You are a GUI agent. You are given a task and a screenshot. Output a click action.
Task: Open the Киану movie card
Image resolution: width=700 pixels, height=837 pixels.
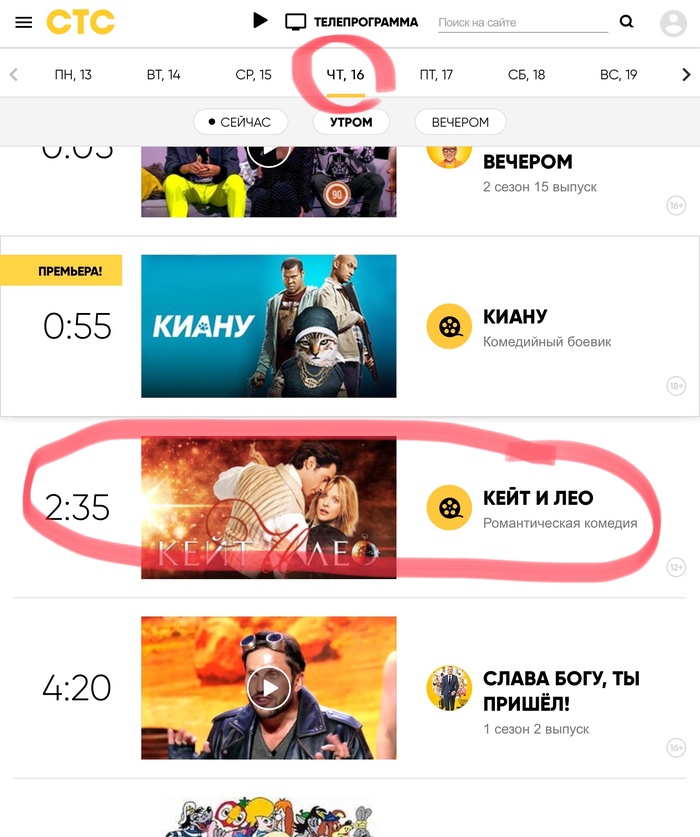pos(268,326)
